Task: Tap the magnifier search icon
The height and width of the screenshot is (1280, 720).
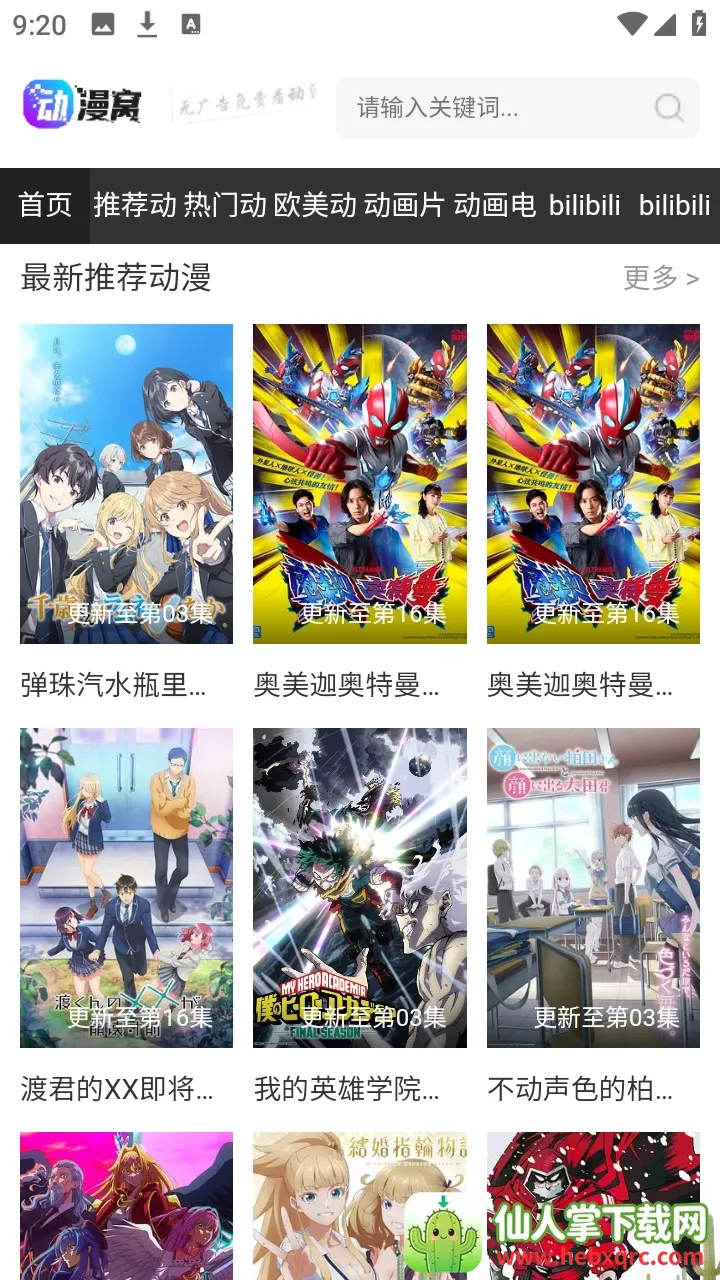Action: pyautogui.click(x=669, y=107)
